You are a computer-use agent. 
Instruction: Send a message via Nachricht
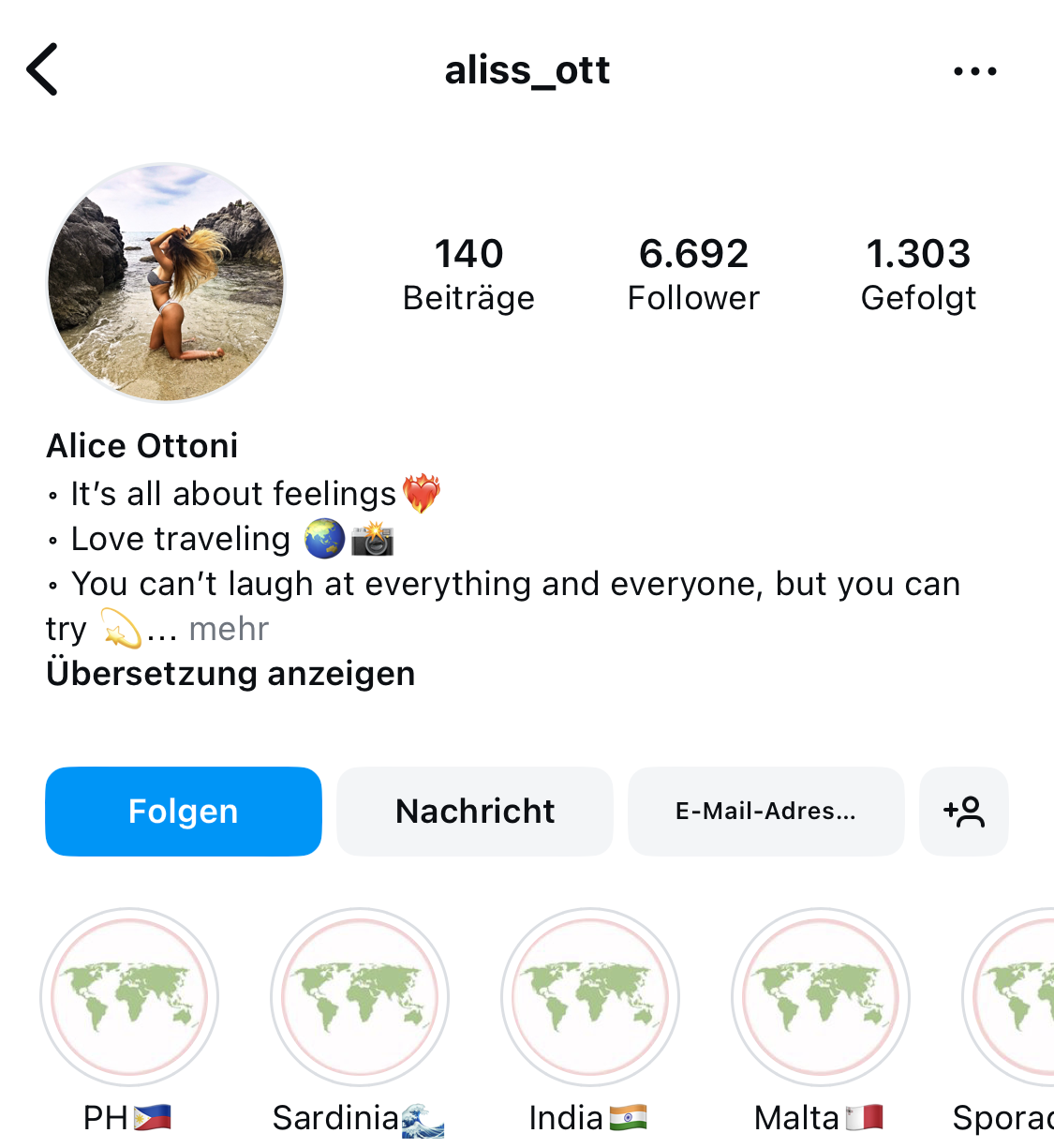(x=475, y=812)
